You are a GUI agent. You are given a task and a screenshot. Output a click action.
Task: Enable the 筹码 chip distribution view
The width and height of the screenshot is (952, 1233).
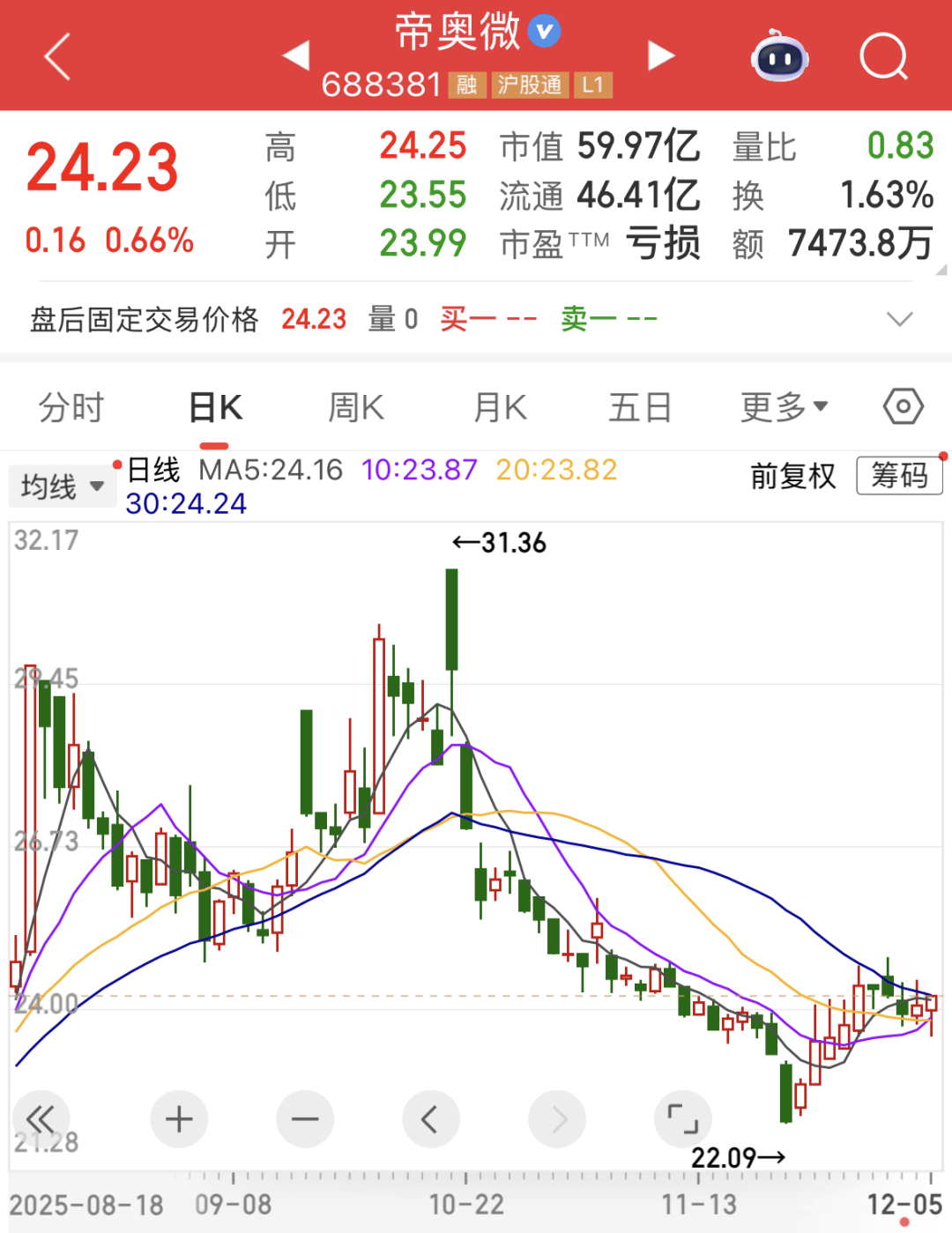900,475
